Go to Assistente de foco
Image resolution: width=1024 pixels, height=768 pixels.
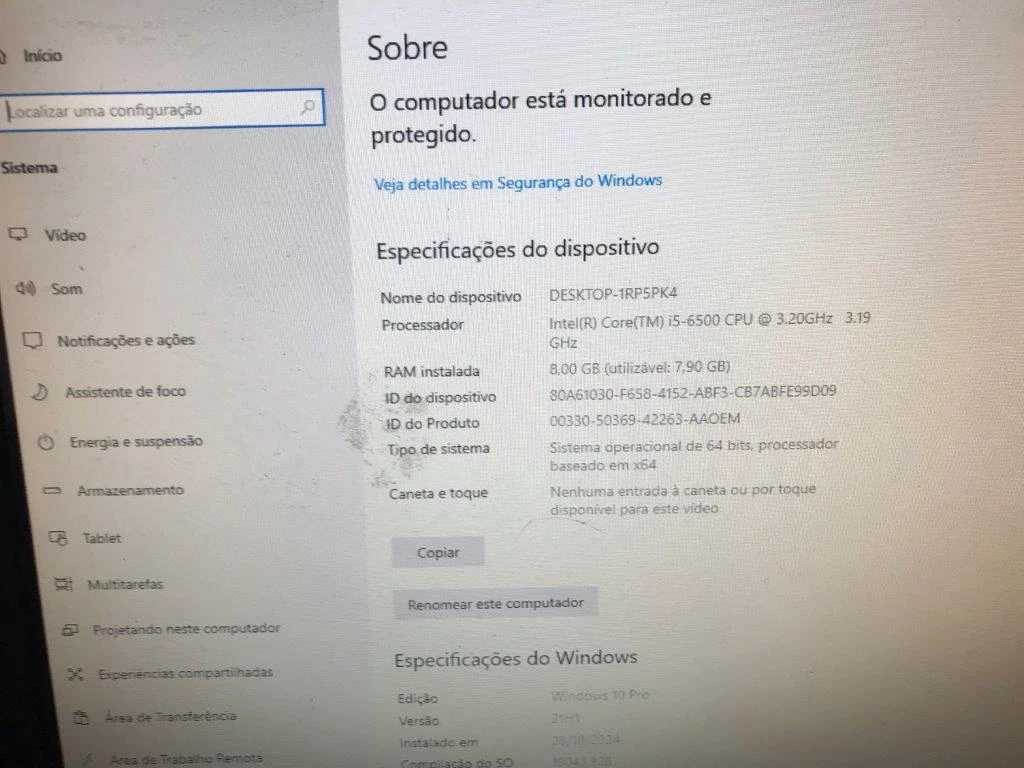125,391
